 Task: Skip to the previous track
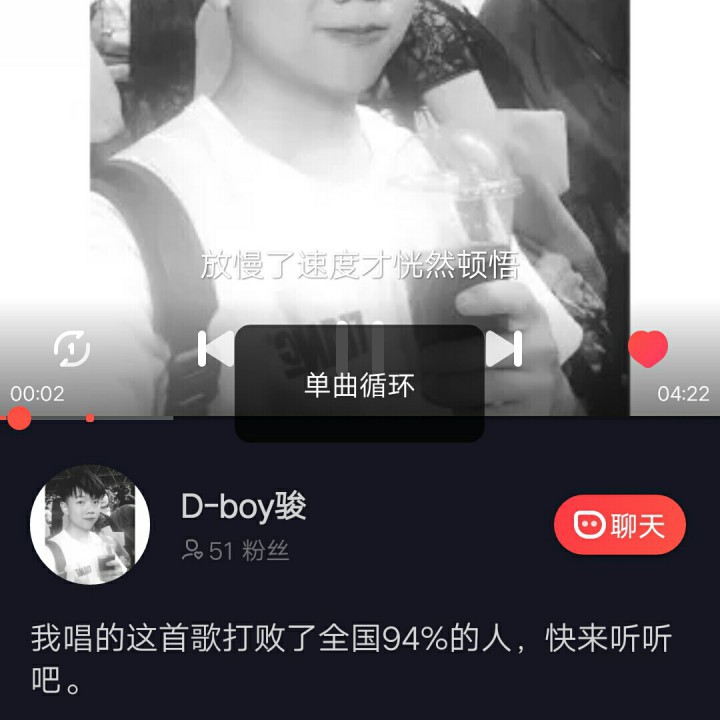coord(215,349)
